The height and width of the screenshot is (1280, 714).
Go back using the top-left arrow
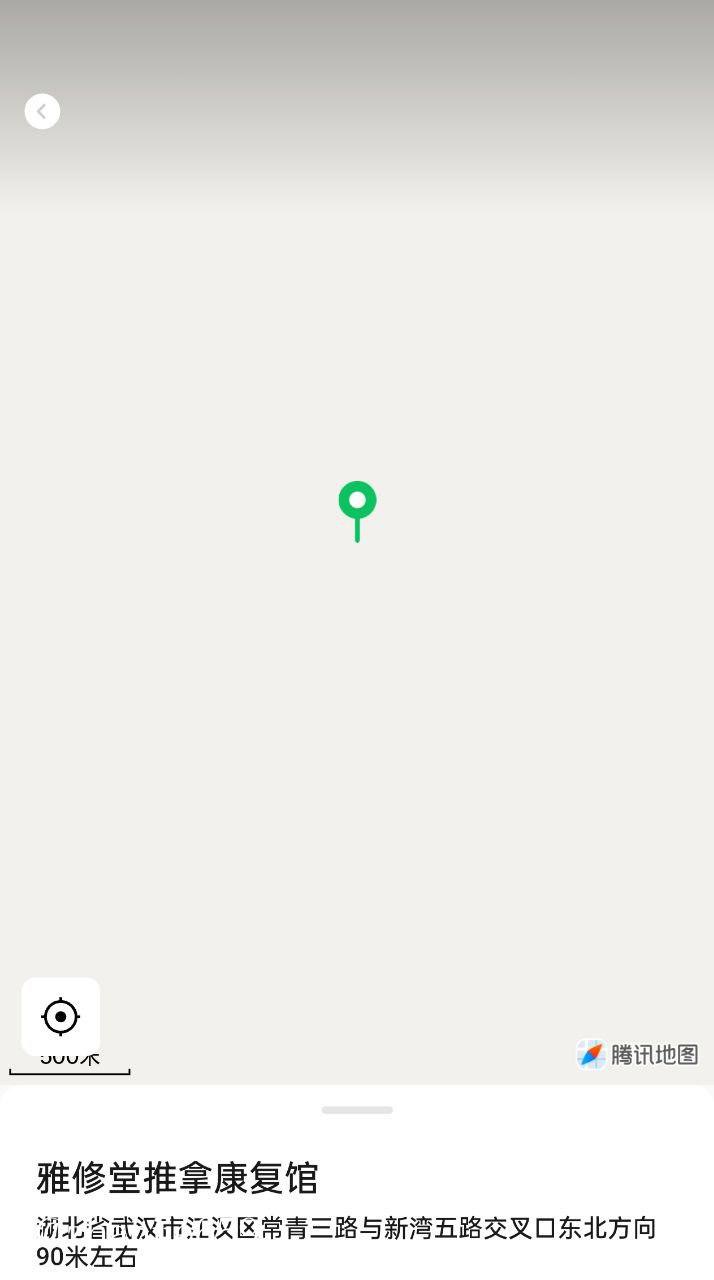[42, 111]
